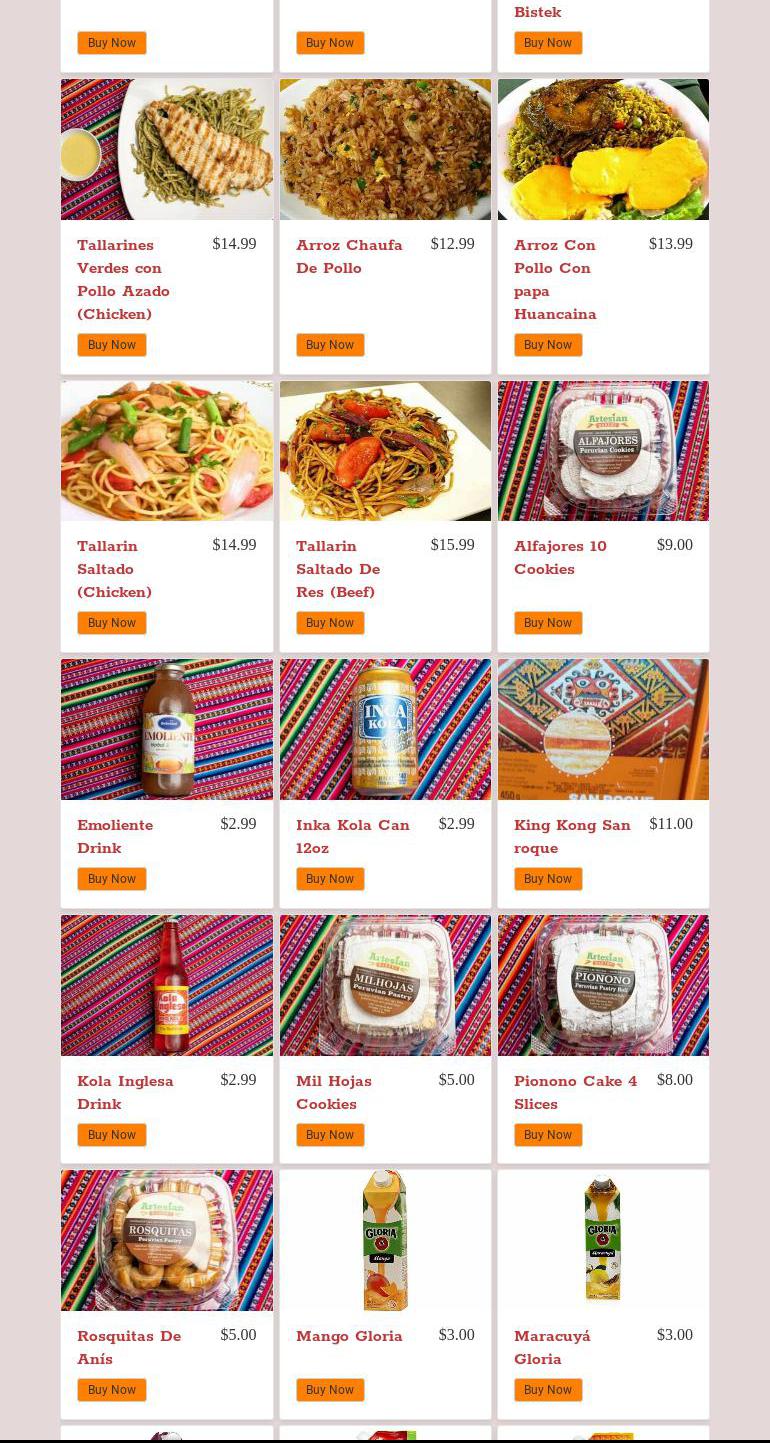
Task: Buy the Kola Inglesa Drink
Action: (x=112, y=1135)
